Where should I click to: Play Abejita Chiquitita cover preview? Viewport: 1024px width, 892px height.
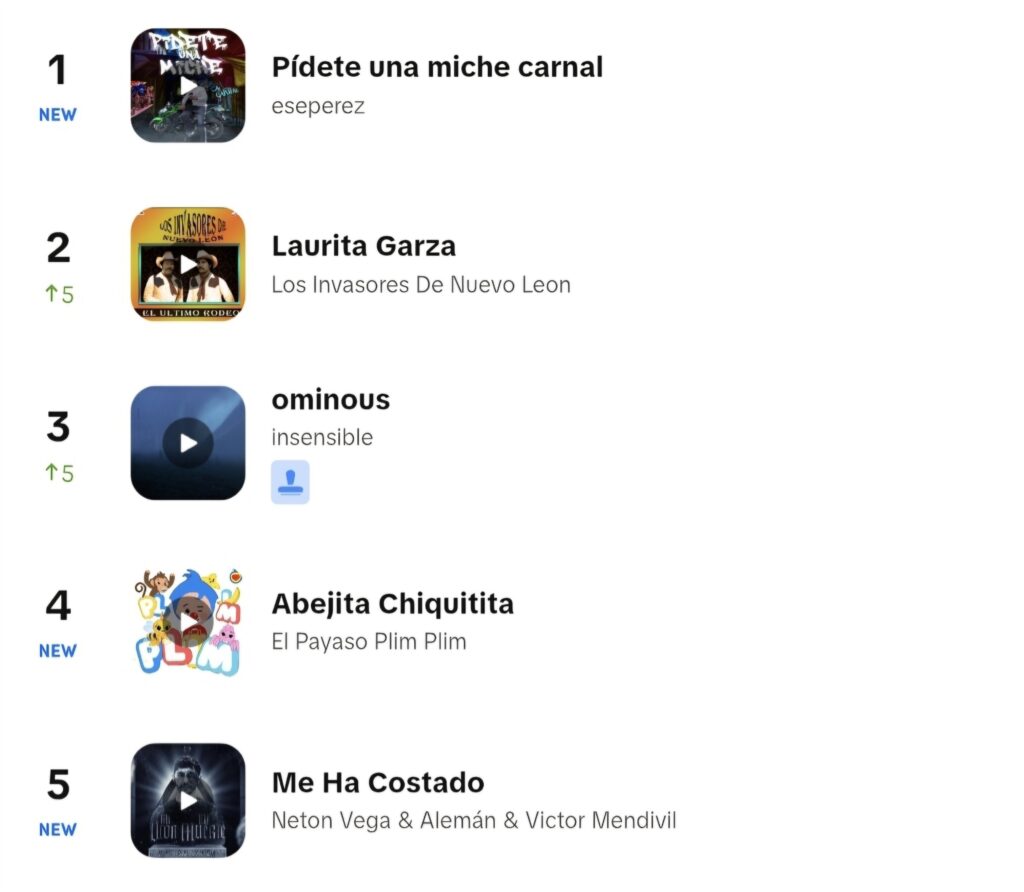pyautogui.click(x=188, y=622)
